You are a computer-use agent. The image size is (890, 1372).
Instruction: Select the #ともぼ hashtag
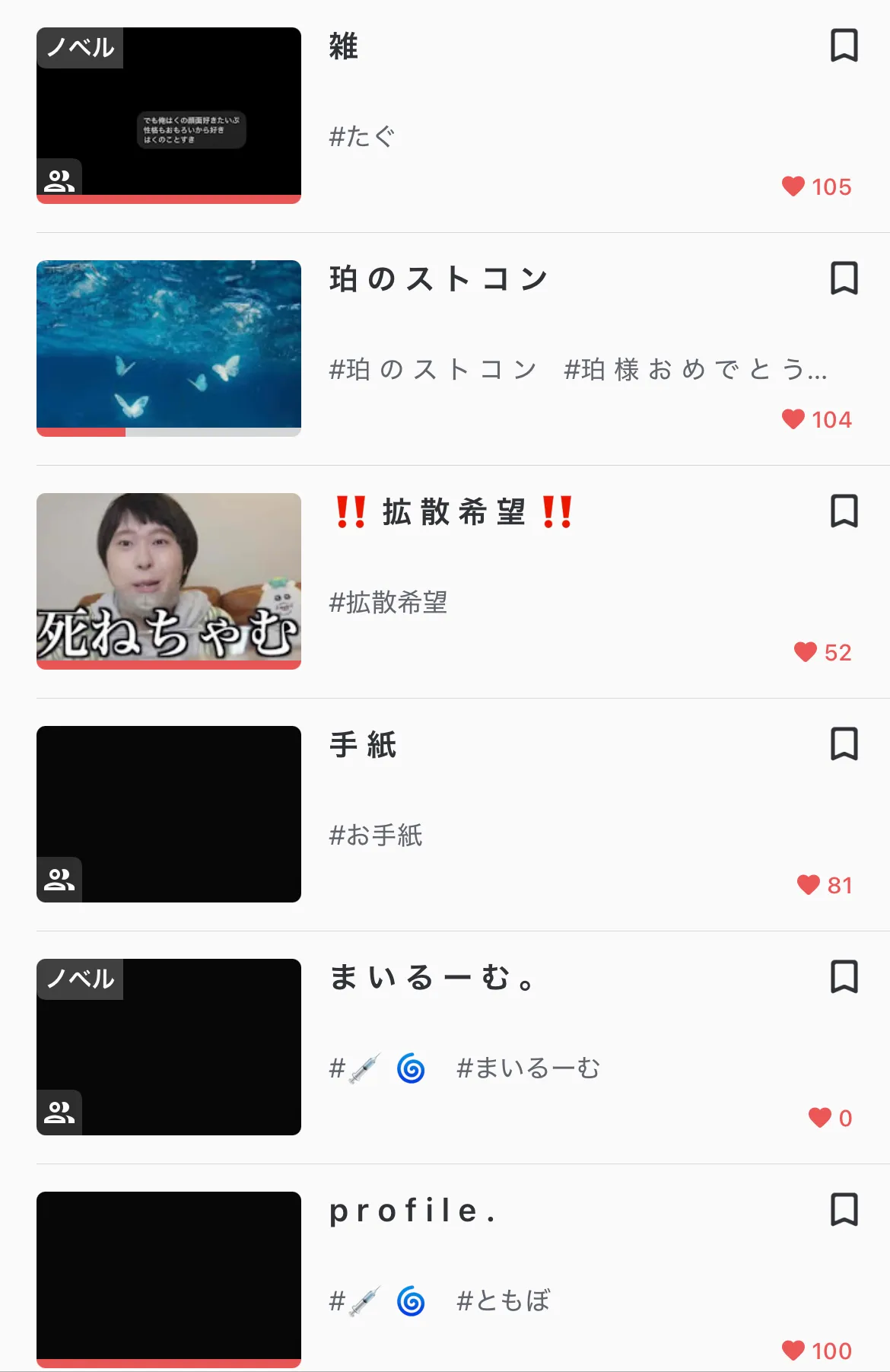click(x=503, y=1301)
